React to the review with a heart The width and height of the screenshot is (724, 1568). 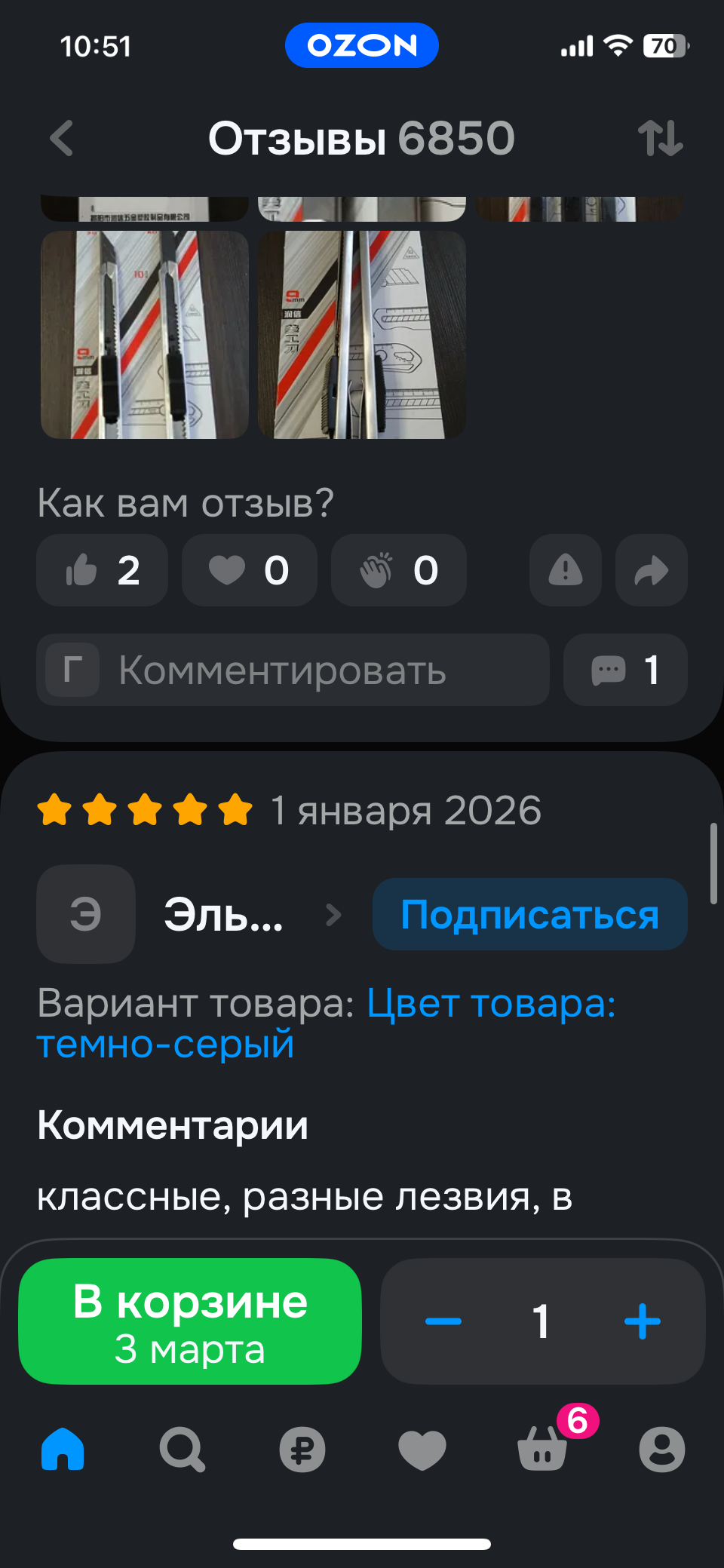(x=249, y=570)
